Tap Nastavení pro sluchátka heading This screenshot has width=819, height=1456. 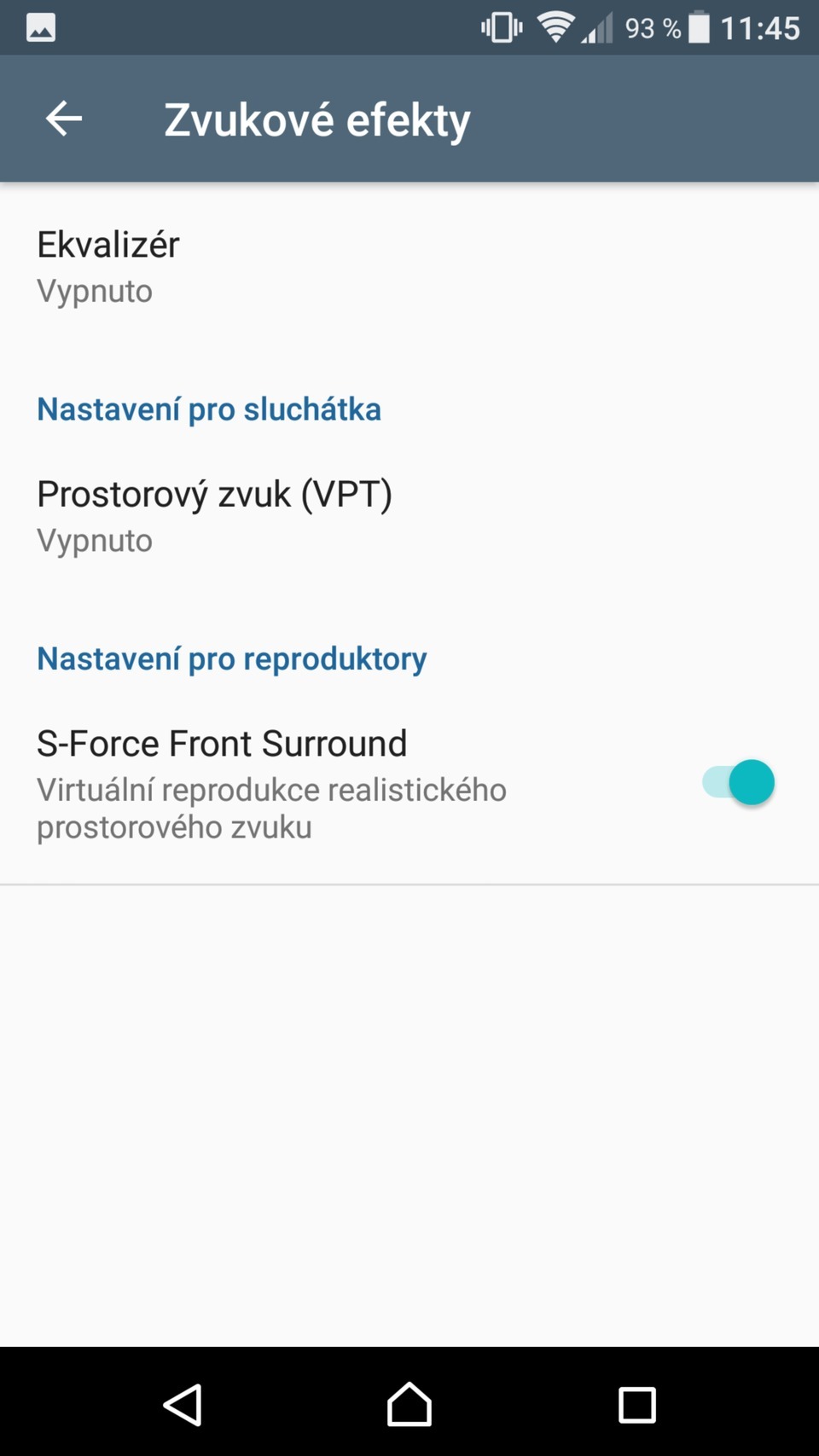208,409
